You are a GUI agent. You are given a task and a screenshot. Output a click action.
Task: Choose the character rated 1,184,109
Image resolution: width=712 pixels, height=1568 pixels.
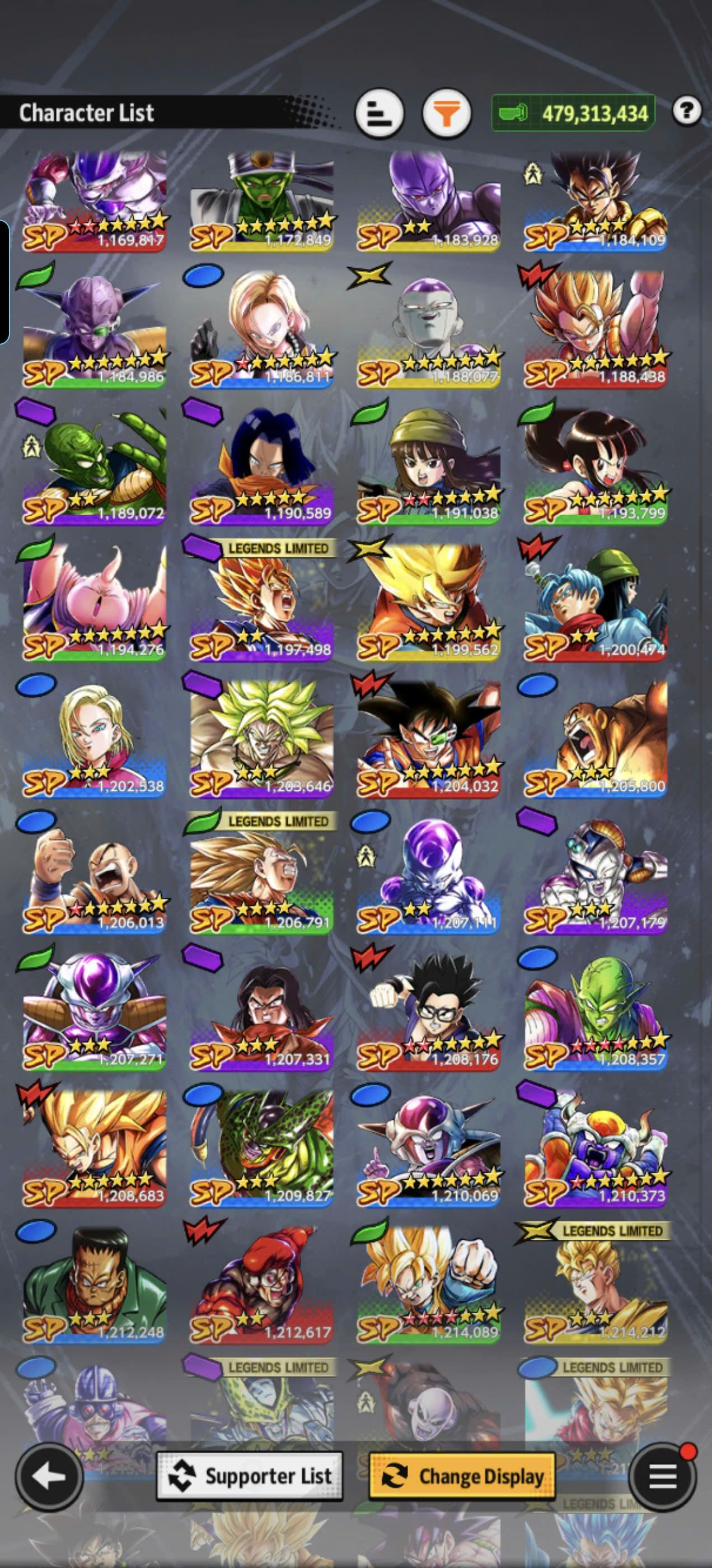click(x=595, y=201)
